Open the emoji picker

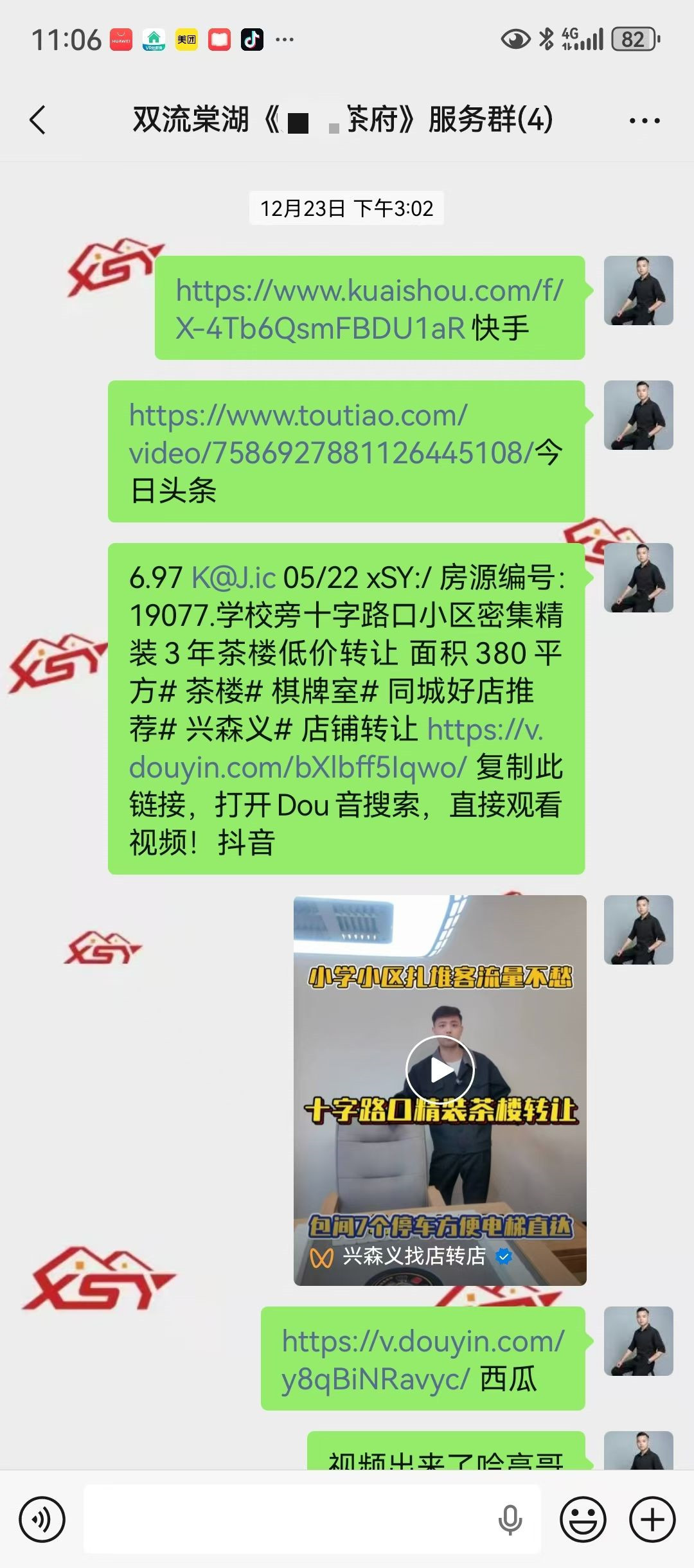click(583, 1520)
